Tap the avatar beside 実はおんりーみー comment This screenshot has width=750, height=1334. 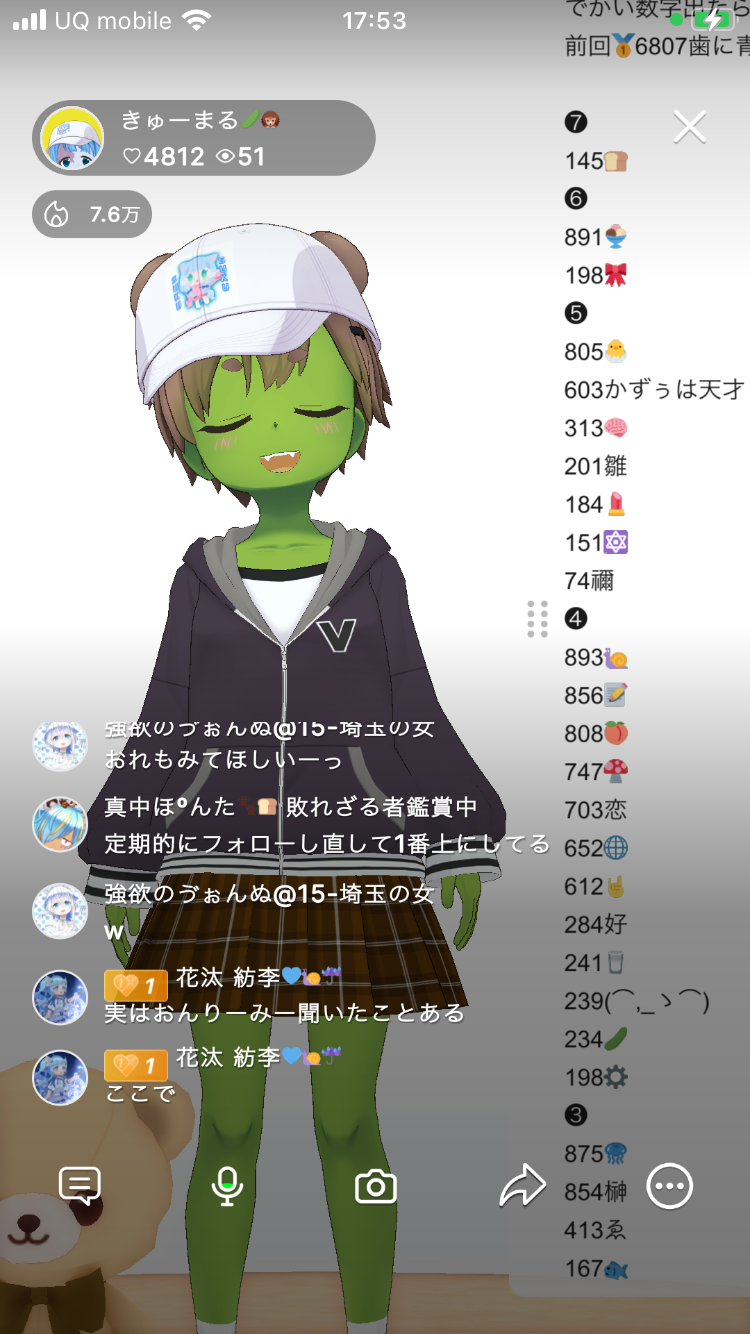[x=60, y=997]
